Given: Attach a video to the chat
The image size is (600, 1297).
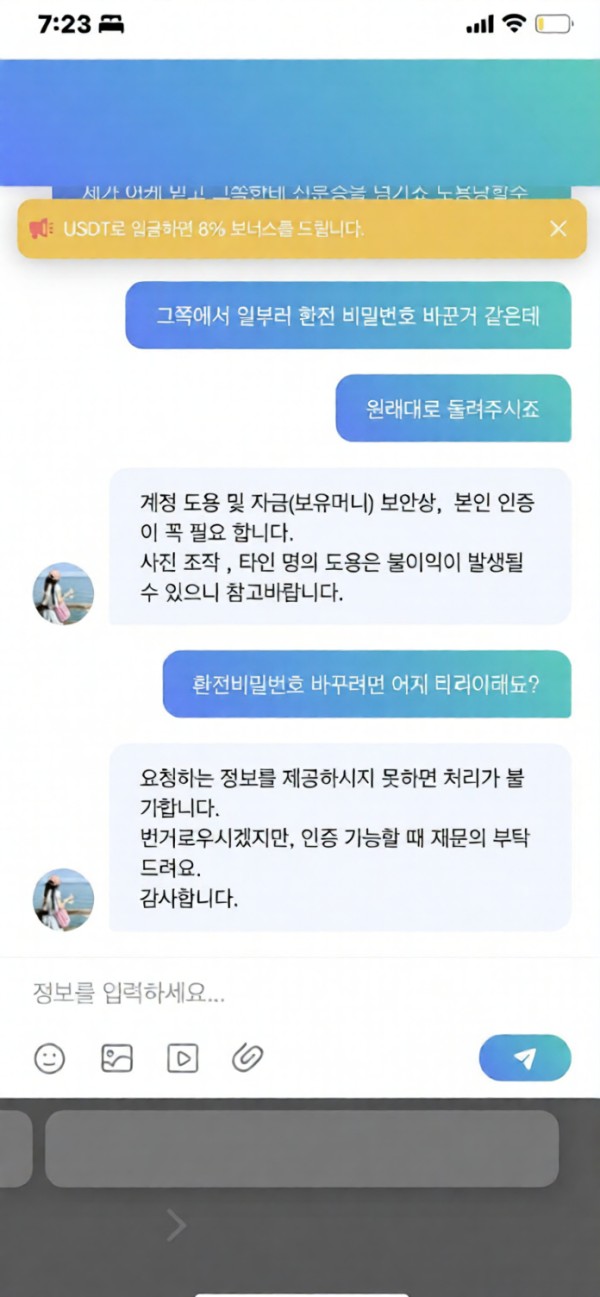Looking at the screenshot, I should click(x=182, y=1058).
